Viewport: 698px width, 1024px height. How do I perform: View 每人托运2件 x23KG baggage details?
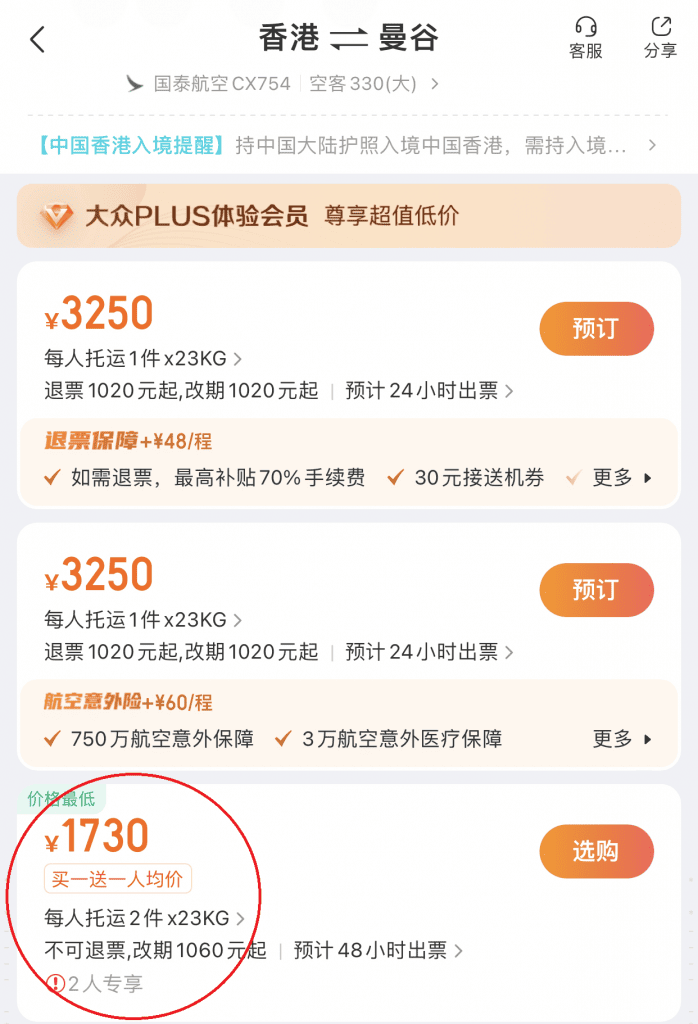pos(144,918)
